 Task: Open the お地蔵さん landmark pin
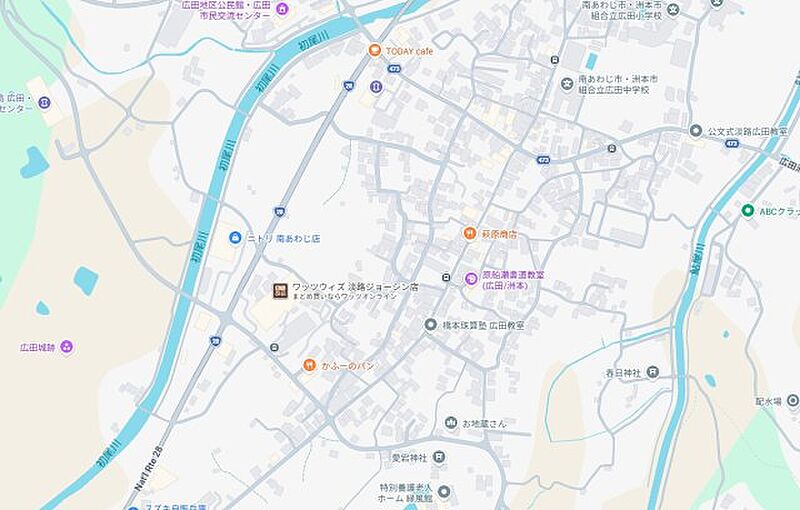click(x=450, y=423)
